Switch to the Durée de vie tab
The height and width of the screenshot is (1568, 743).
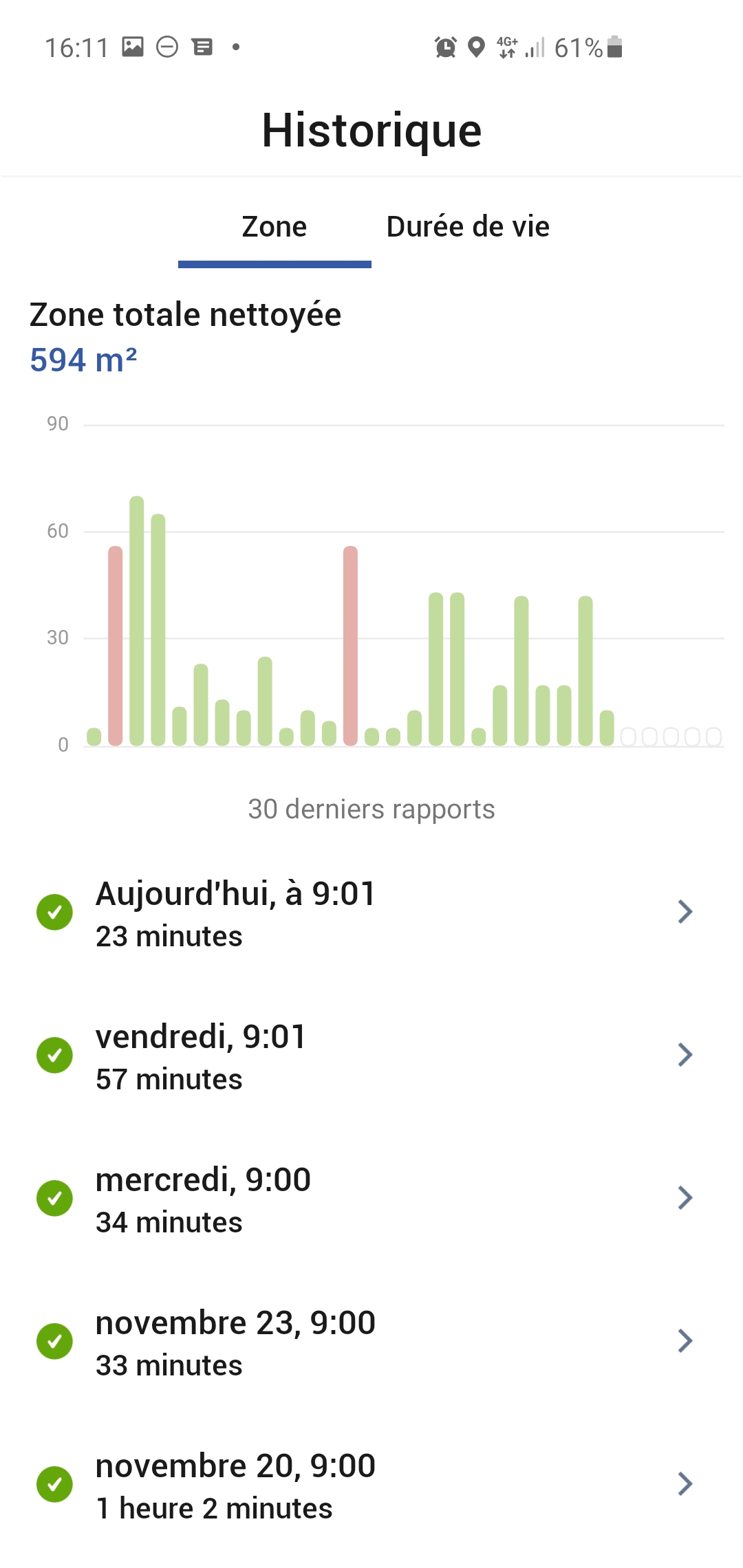coord(468,227)
